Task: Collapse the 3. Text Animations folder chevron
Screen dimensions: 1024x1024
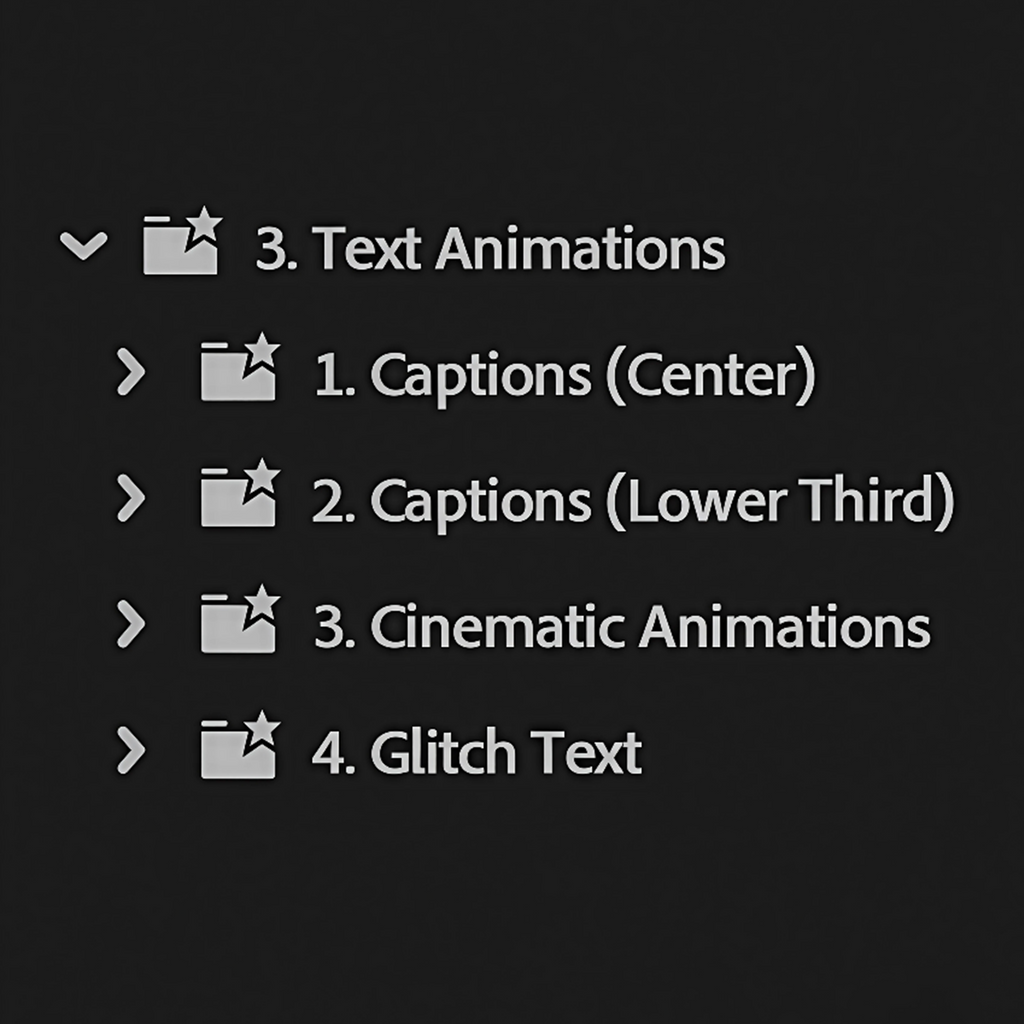Action: coord(83,246)
